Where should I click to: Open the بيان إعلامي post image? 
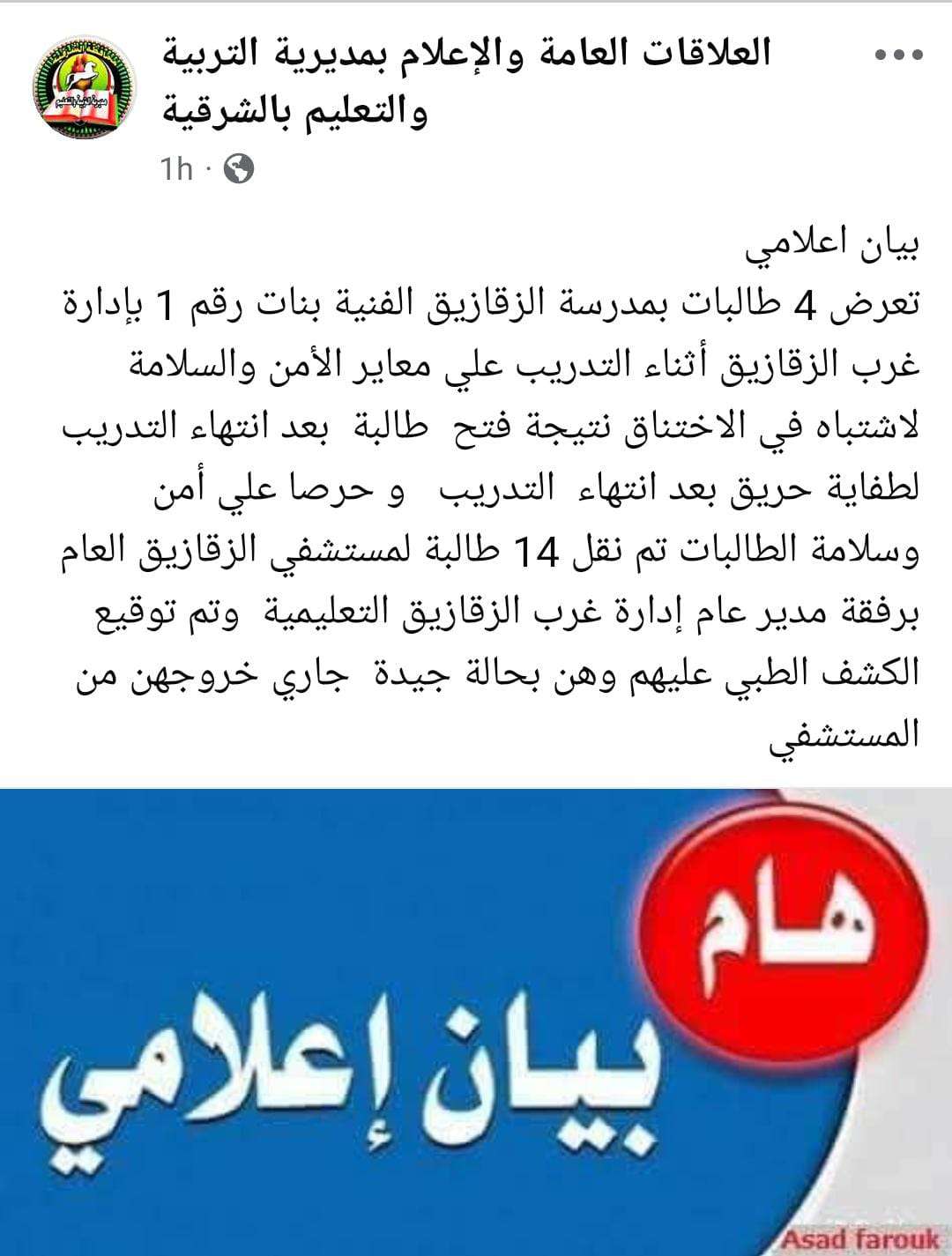(x=476, y=1021)
